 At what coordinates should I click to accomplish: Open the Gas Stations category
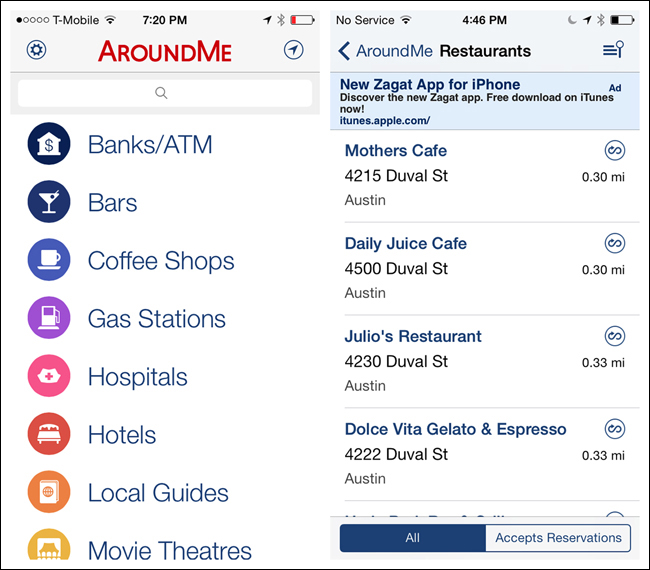click(156, 319)
